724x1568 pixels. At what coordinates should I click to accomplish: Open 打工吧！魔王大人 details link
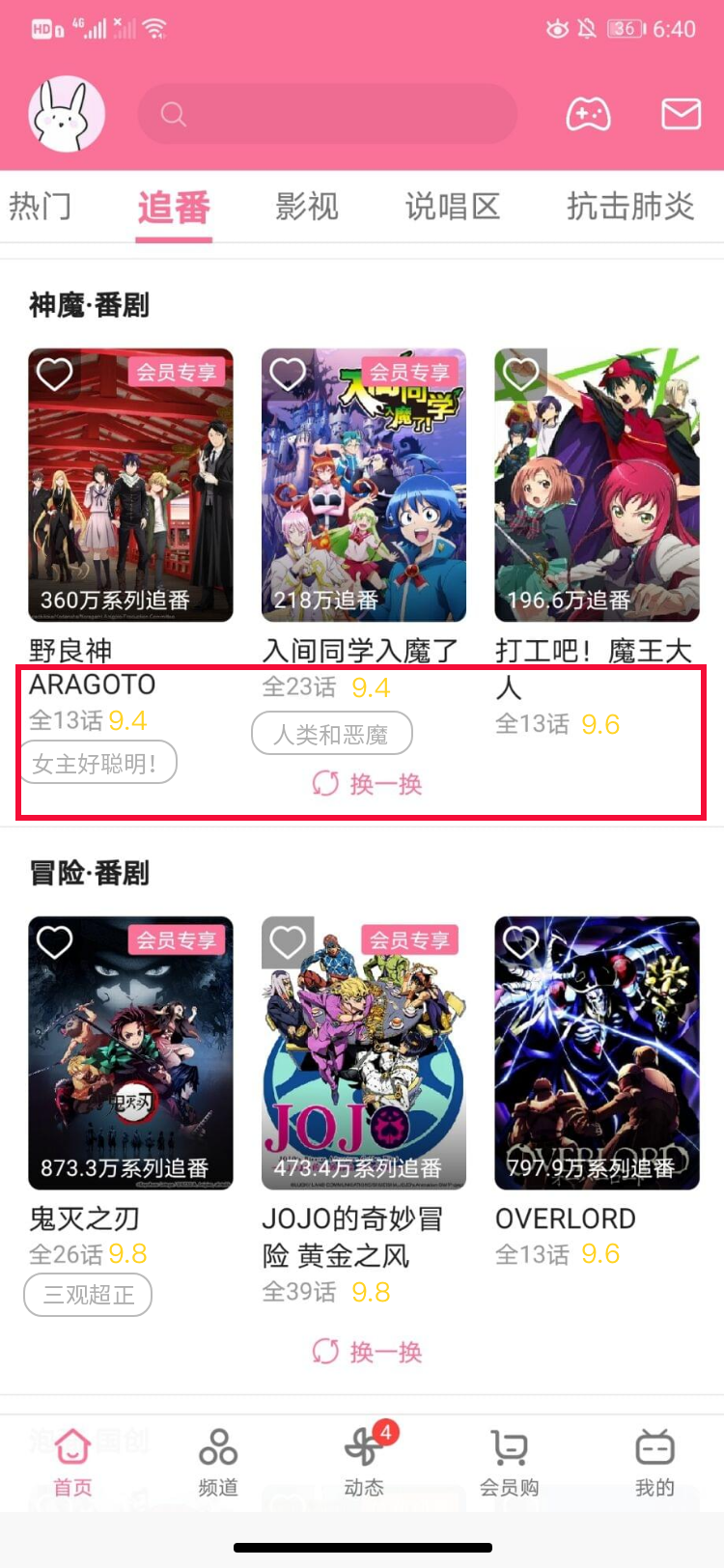(597, 666)
